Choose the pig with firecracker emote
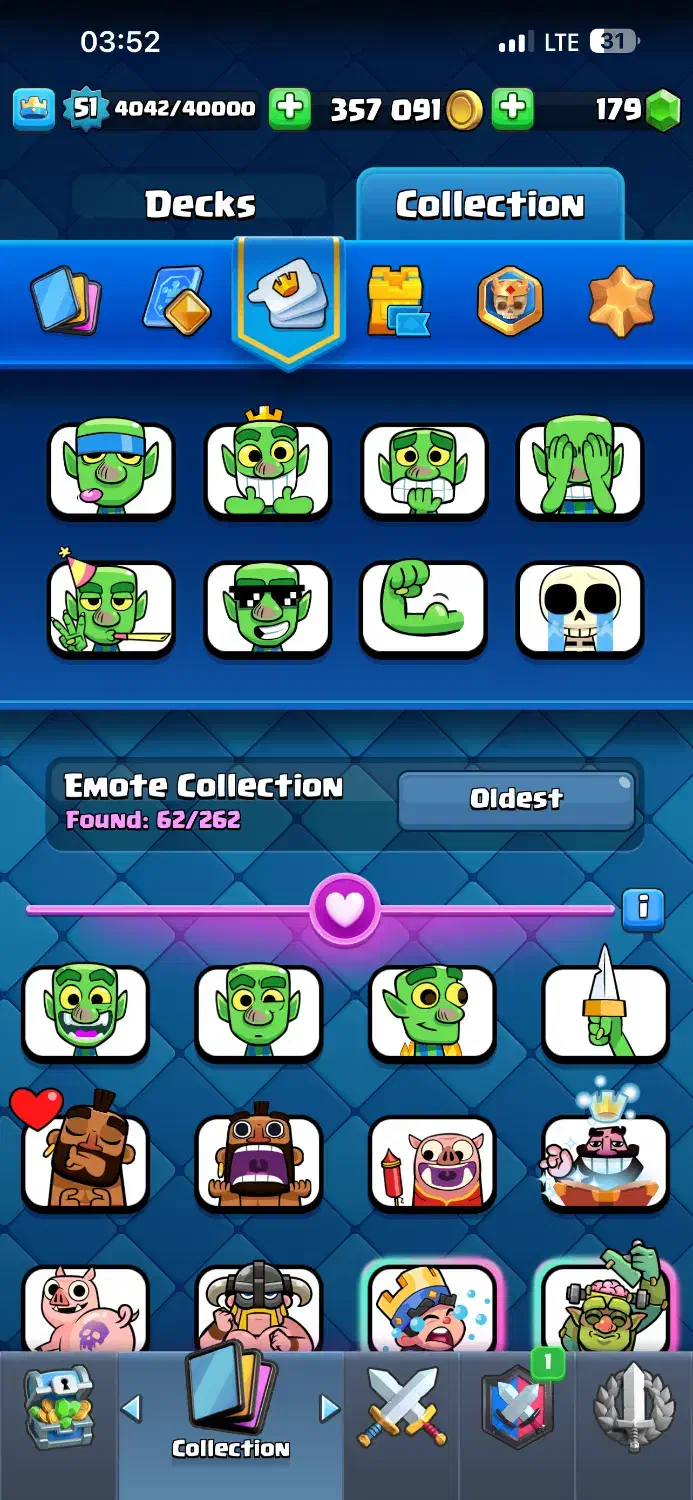 tap(431, 1162)
